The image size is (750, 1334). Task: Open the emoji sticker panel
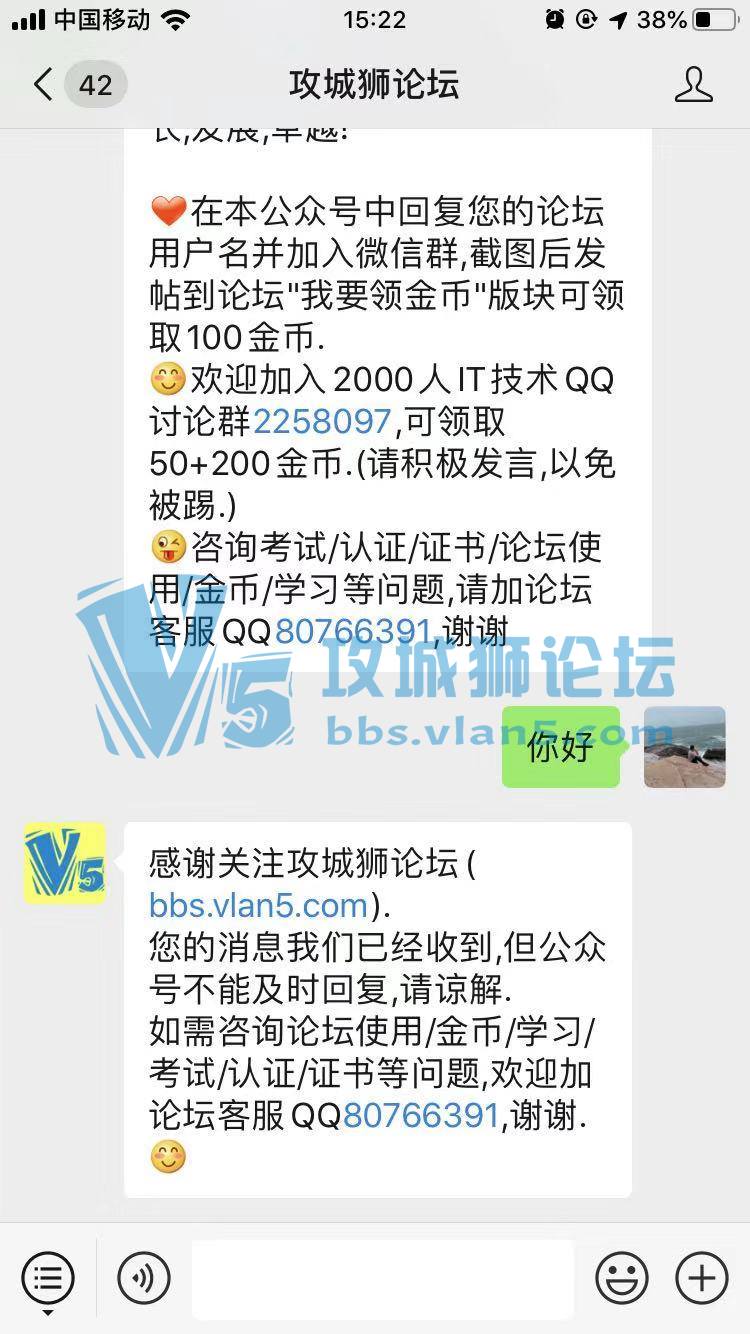621,1278
